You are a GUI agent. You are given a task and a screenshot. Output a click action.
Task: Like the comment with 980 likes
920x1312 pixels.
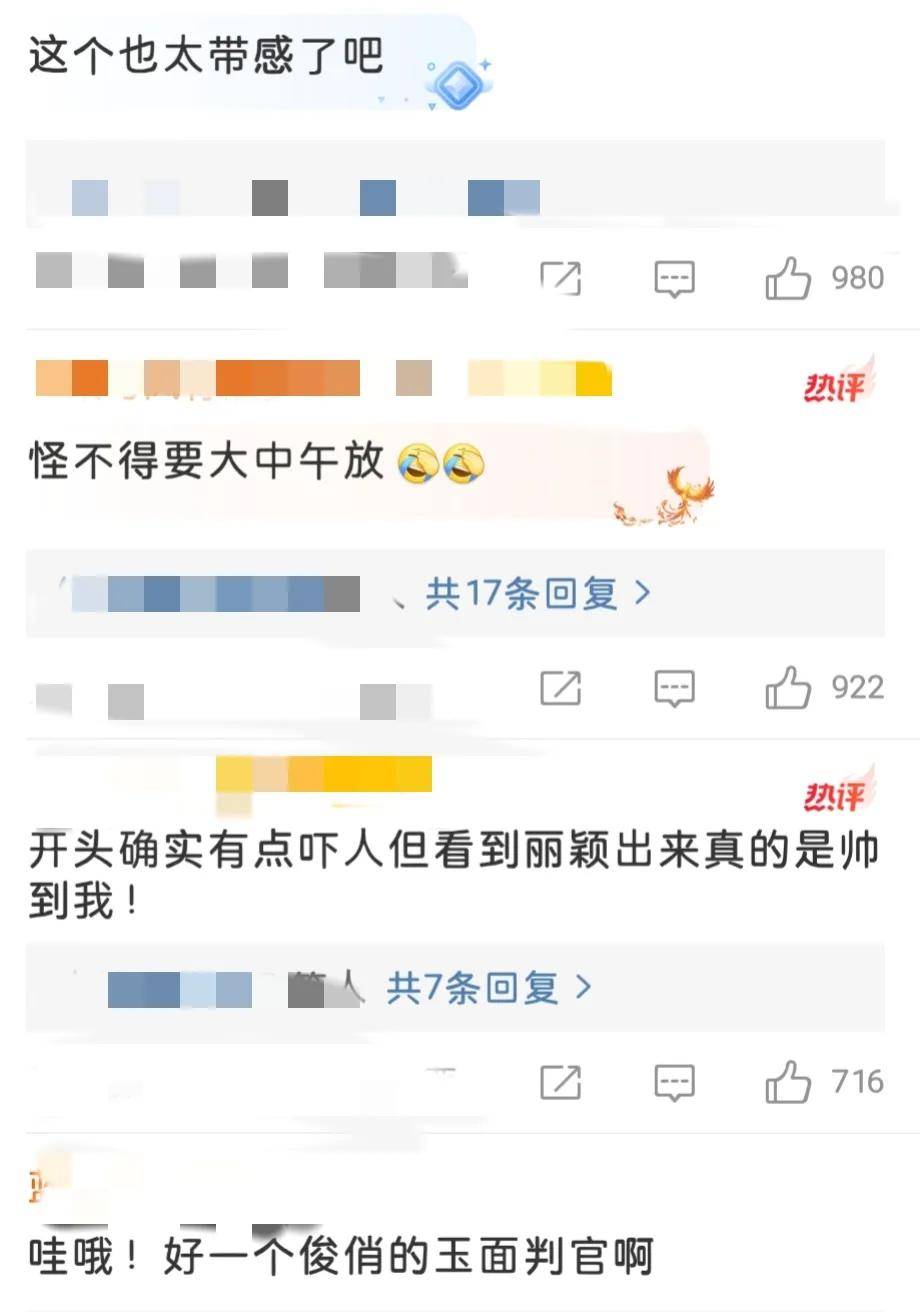pyautogui.click(x=788, y=278)
